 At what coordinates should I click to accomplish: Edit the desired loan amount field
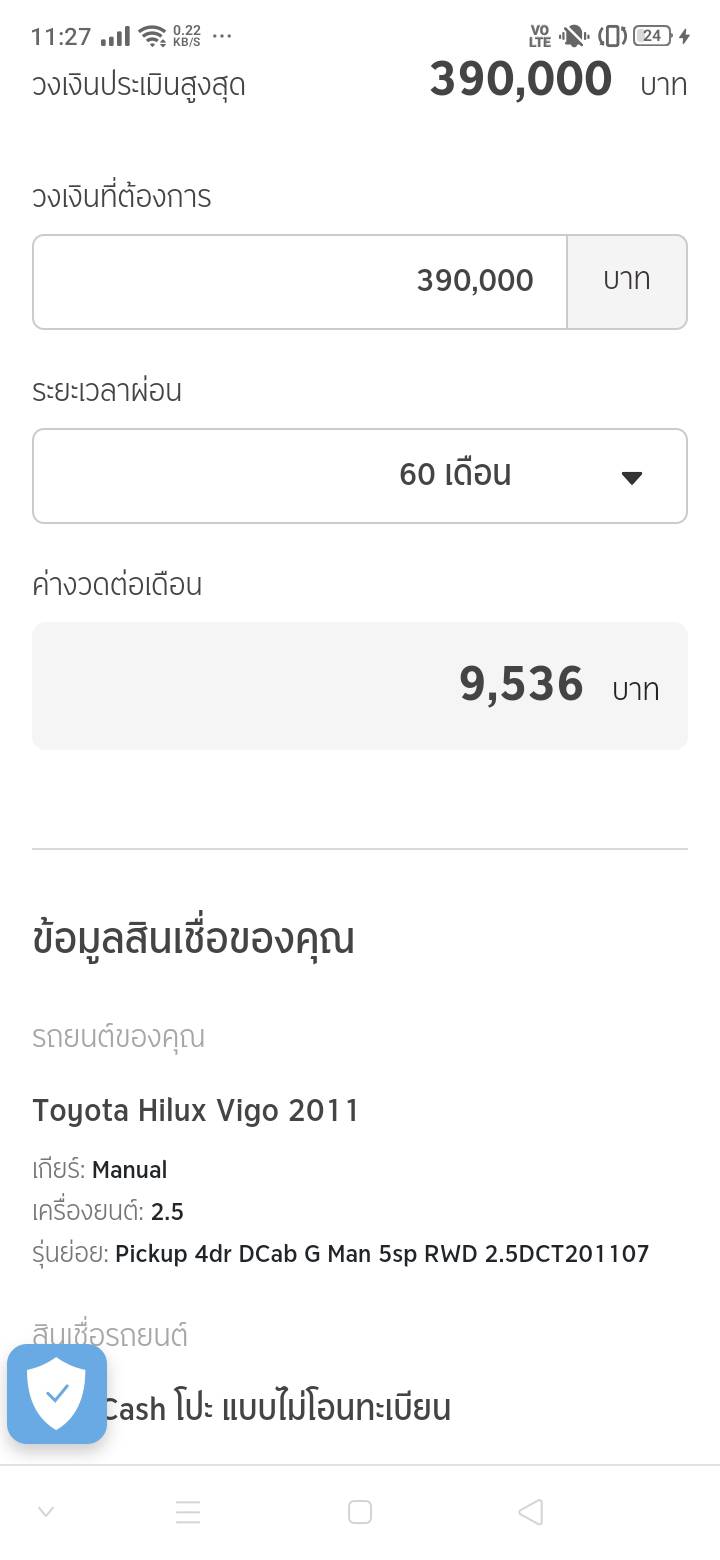coord(300,282)
